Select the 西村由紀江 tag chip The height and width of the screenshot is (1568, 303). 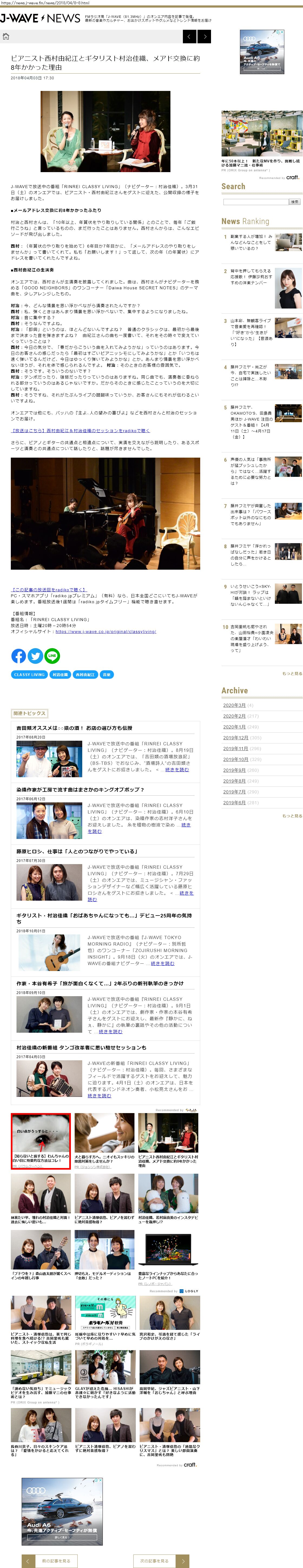pyautogui.click(x=85, y=674)
